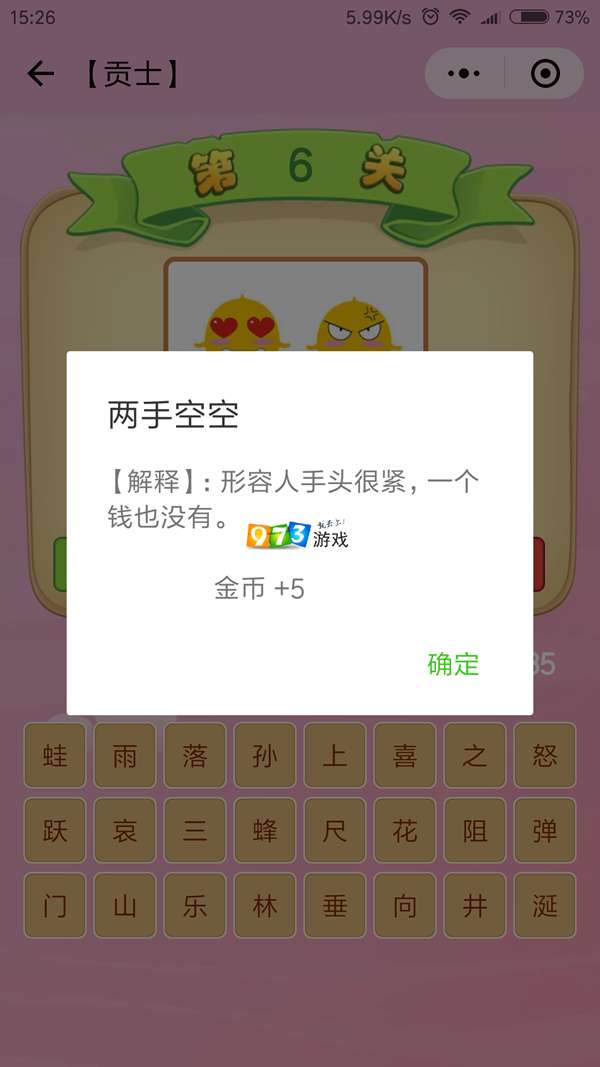
Task: Pick the character tile 雨
Action: pyautogui.click(x=125, y=755)
